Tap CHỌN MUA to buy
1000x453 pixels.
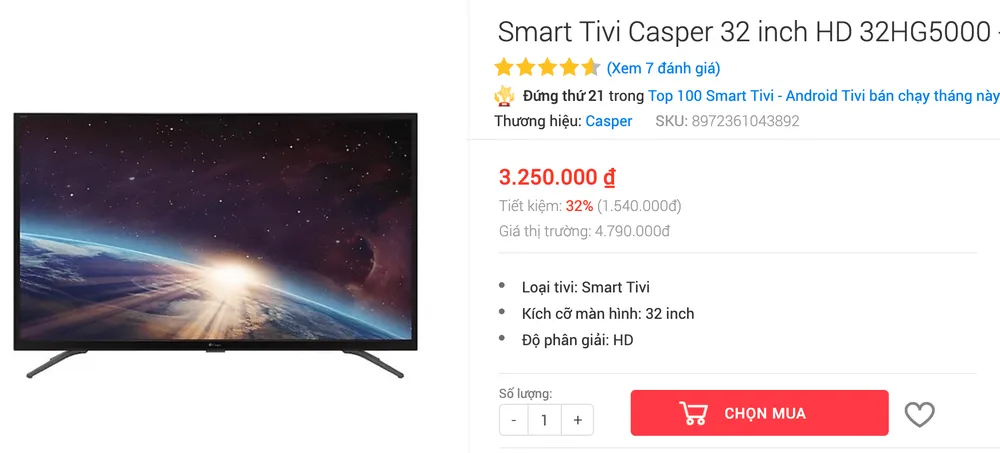(x=759, y=413)
